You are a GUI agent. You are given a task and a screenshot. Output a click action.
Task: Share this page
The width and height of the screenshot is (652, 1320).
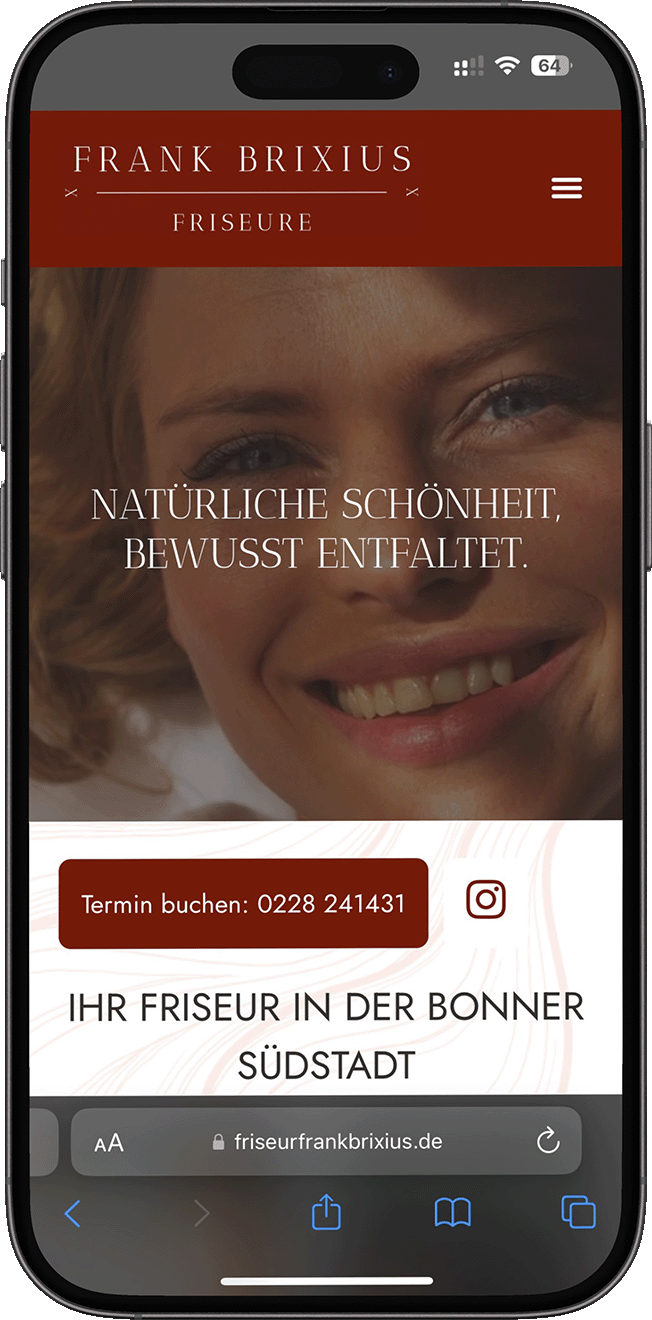(326, 1213)
